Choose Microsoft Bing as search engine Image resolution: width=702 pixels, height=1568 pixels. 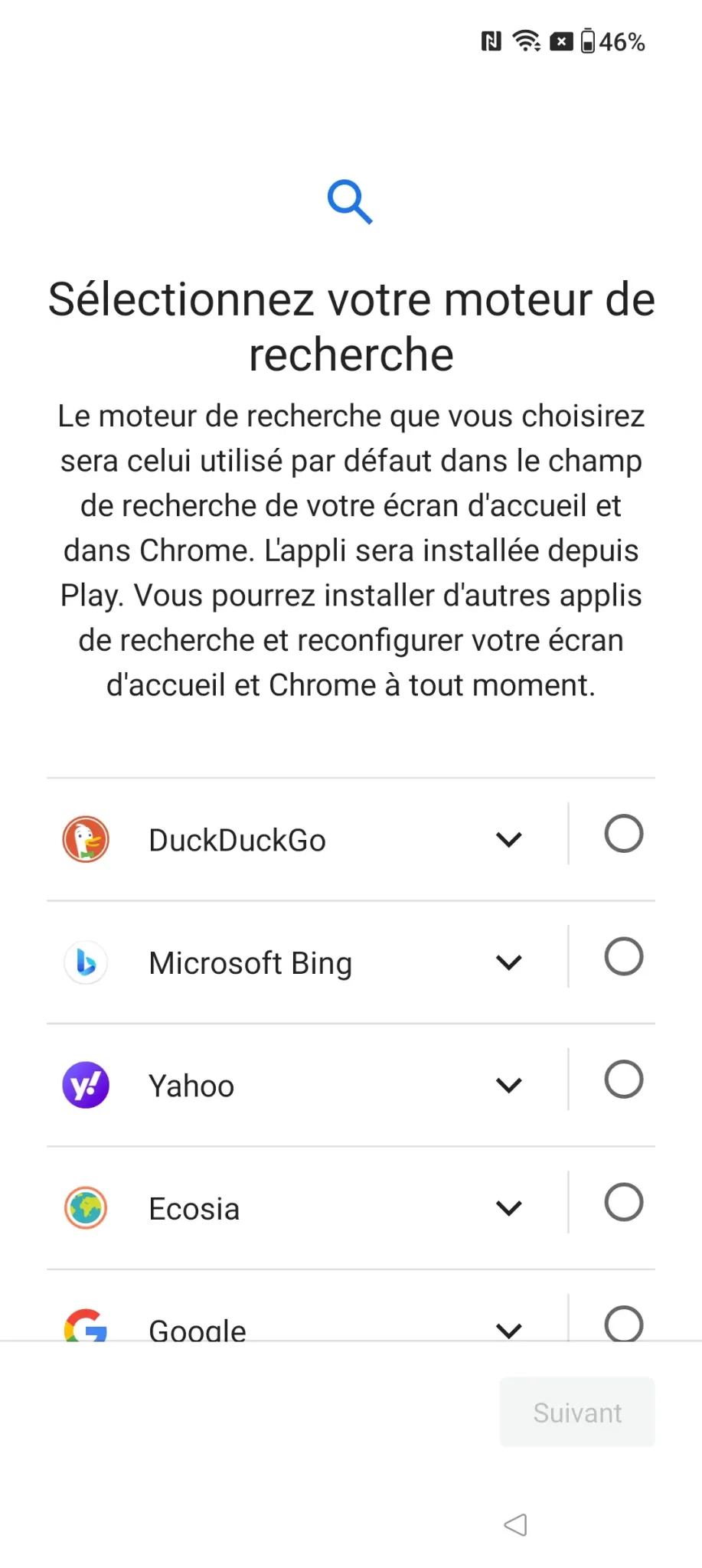[623, 956]
